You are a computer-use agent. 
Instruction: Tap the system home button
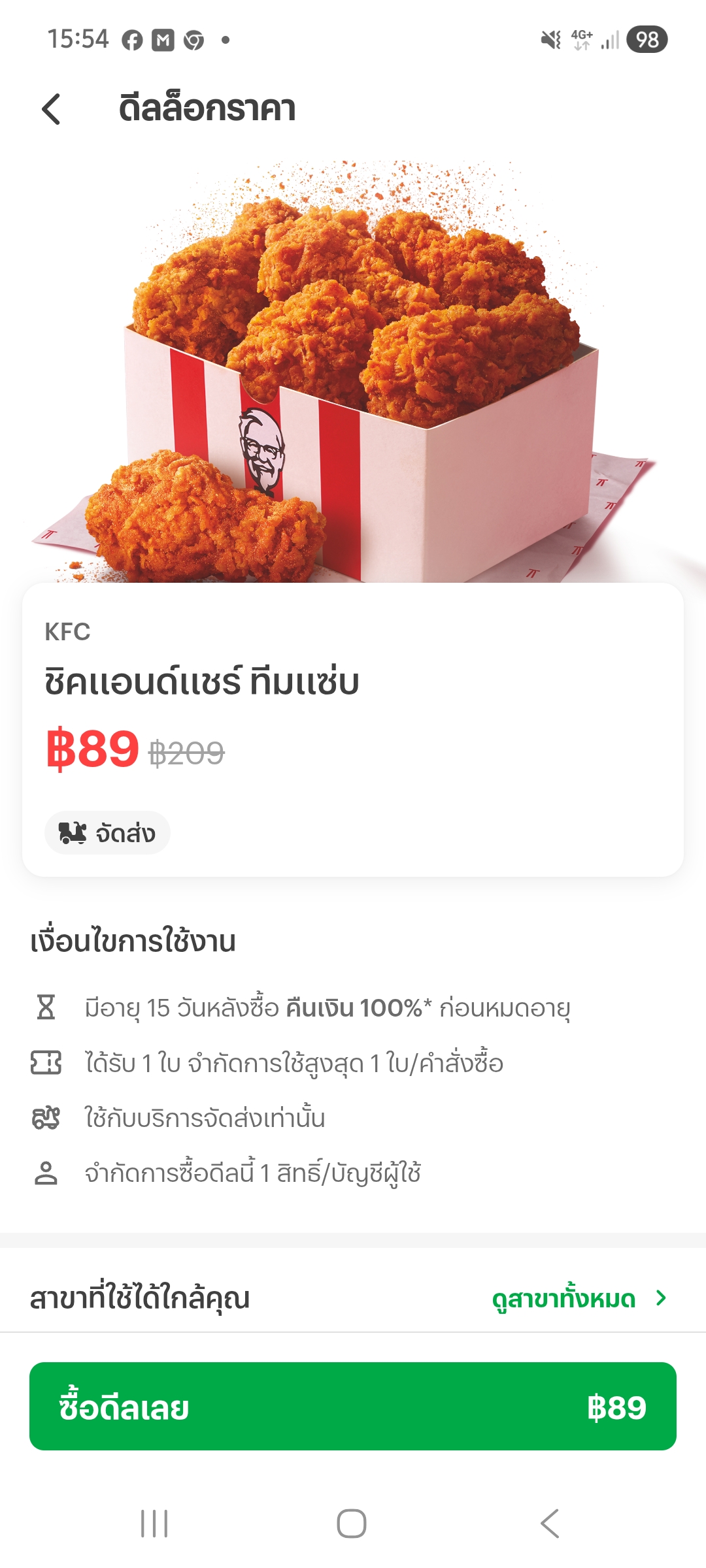[352, 1524]
